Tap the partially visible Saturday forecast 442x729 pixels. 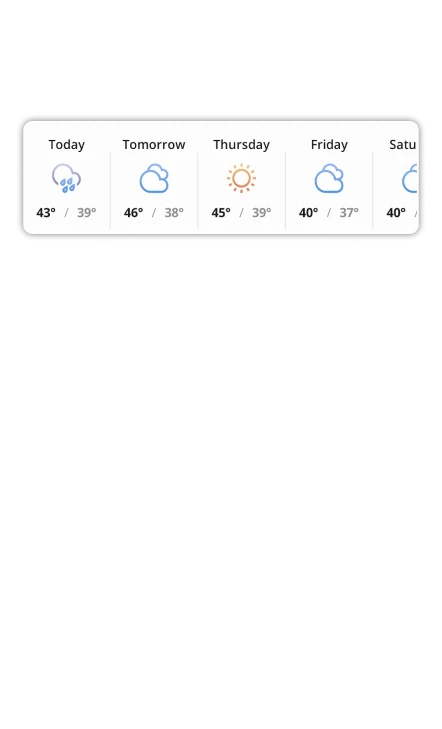coord(396,178)
